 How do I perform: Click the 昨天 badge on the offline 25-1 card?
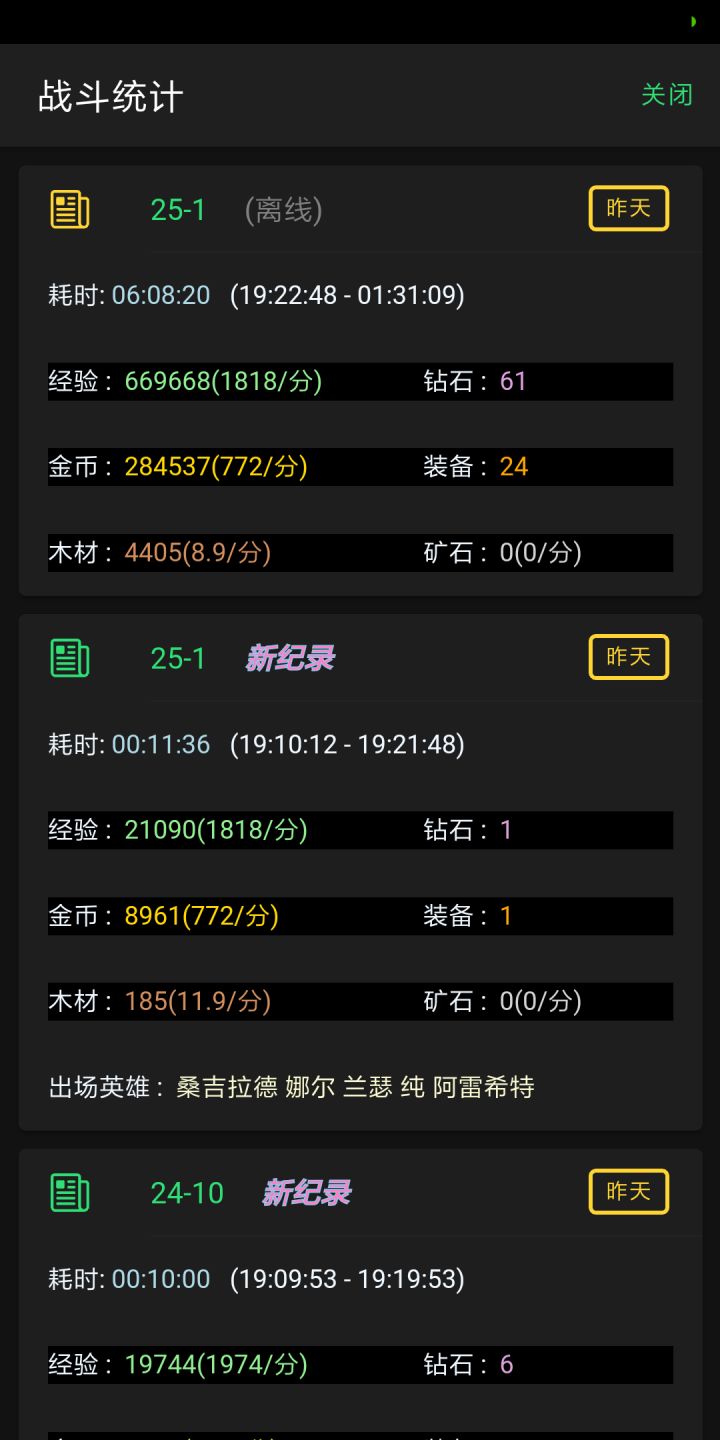(627, 209)
